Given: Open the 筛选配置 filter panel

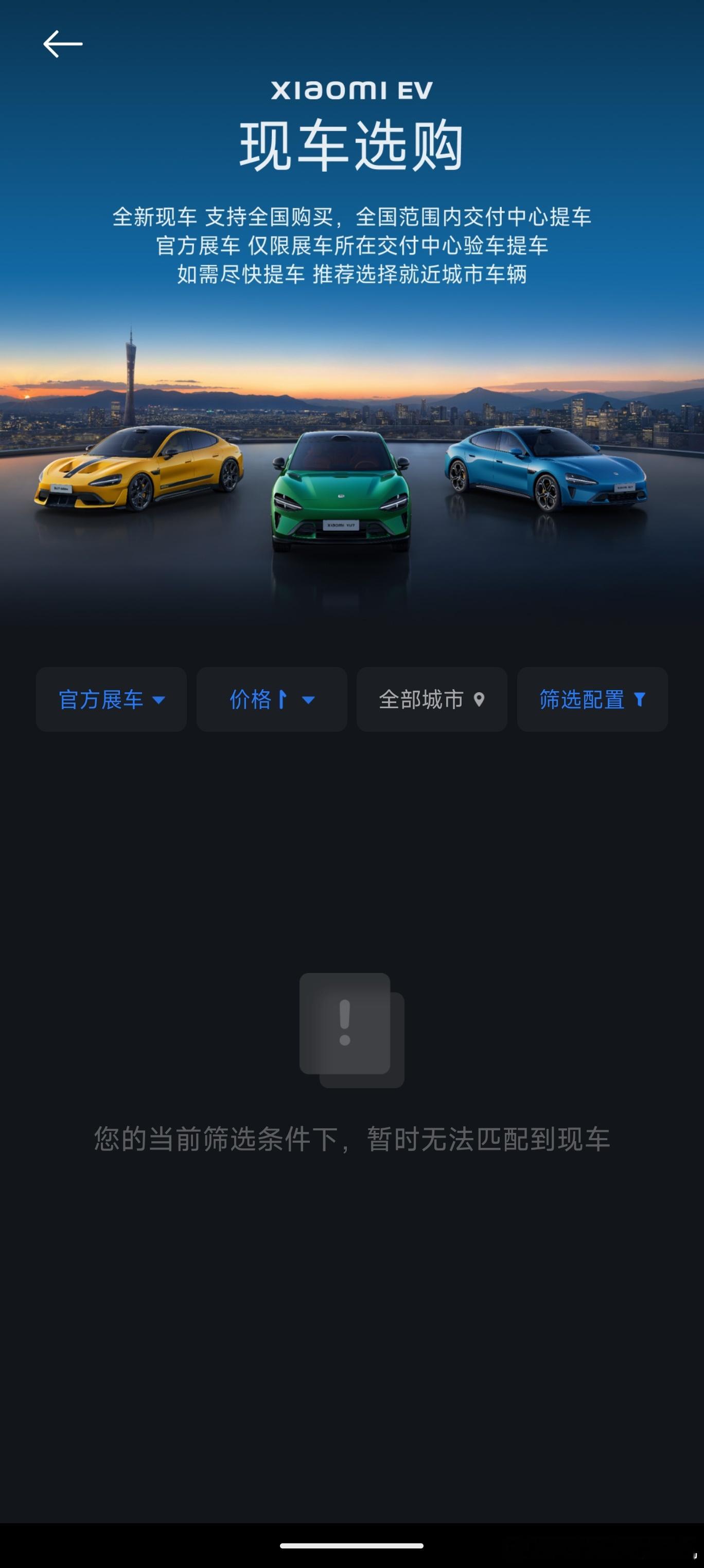Looking at the screenshot, I should [591, 700].
